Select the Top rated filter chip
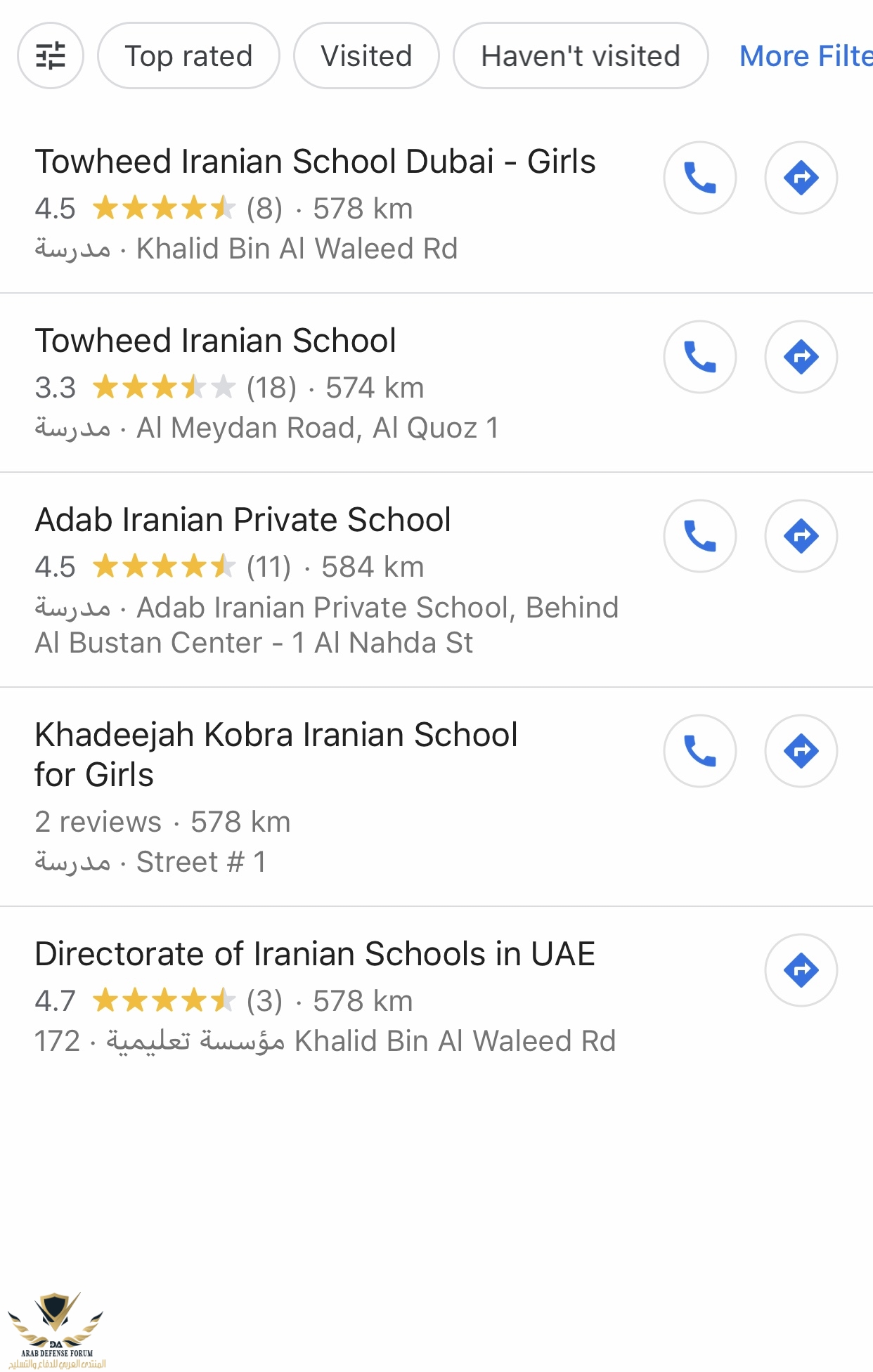 [x=188, y=55]
